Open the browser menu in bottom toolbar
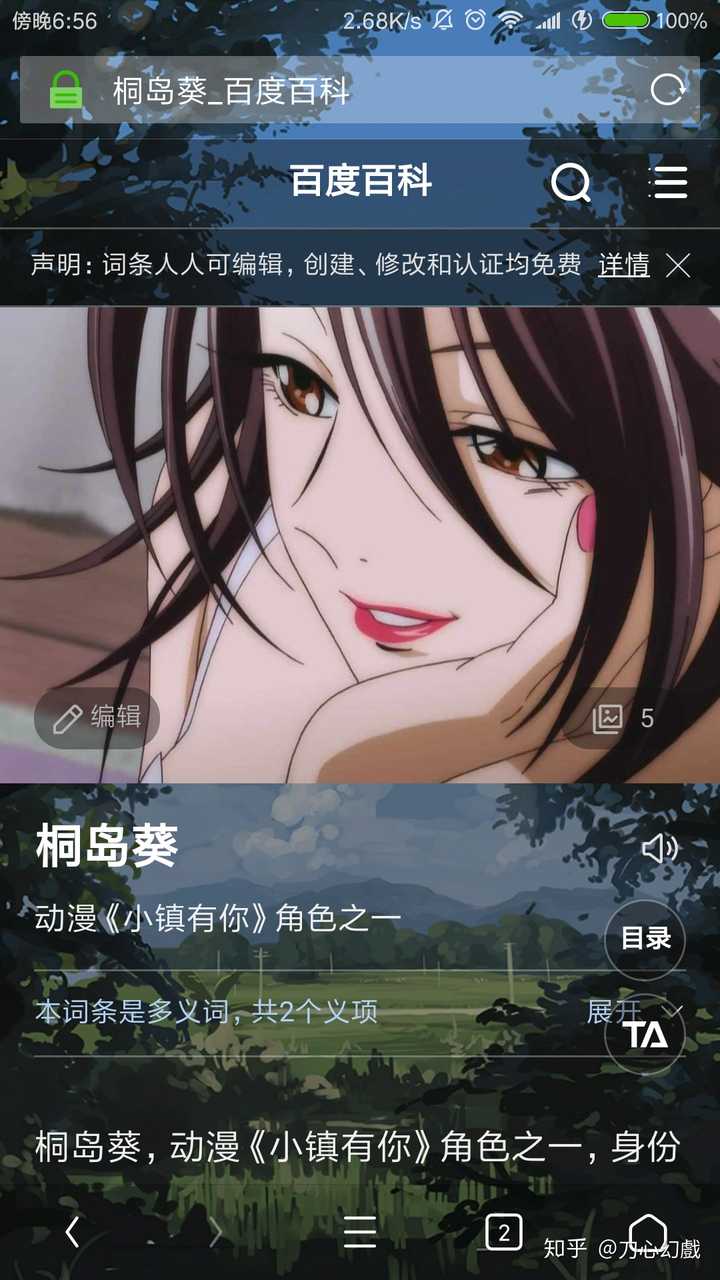Screen dimensions: 720x1280 pos(360,1232)
